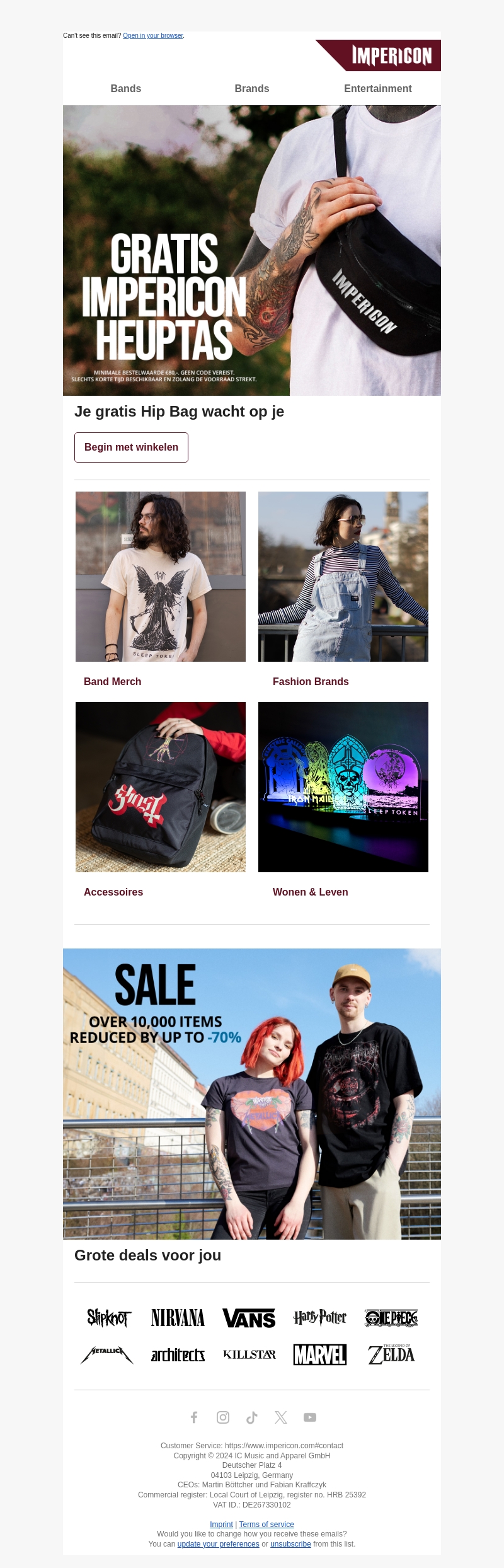This screenshot has height=1568, width=504.
Task: Open the Wonen & Leven tile
Action: click(x=343, y=787)
